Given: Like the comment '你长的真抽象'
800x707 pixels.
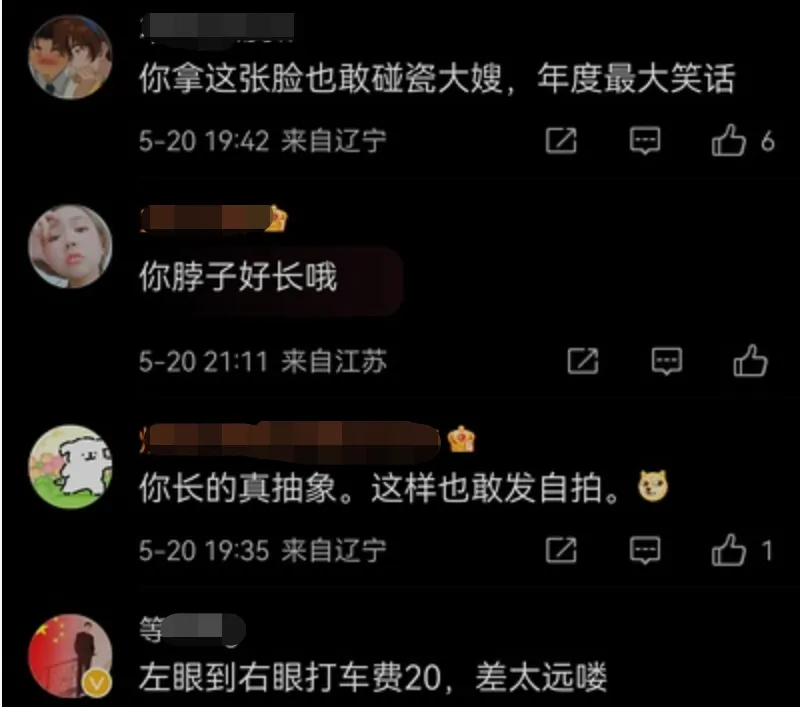Looking at the screenshot, I should tap(729, 550).
